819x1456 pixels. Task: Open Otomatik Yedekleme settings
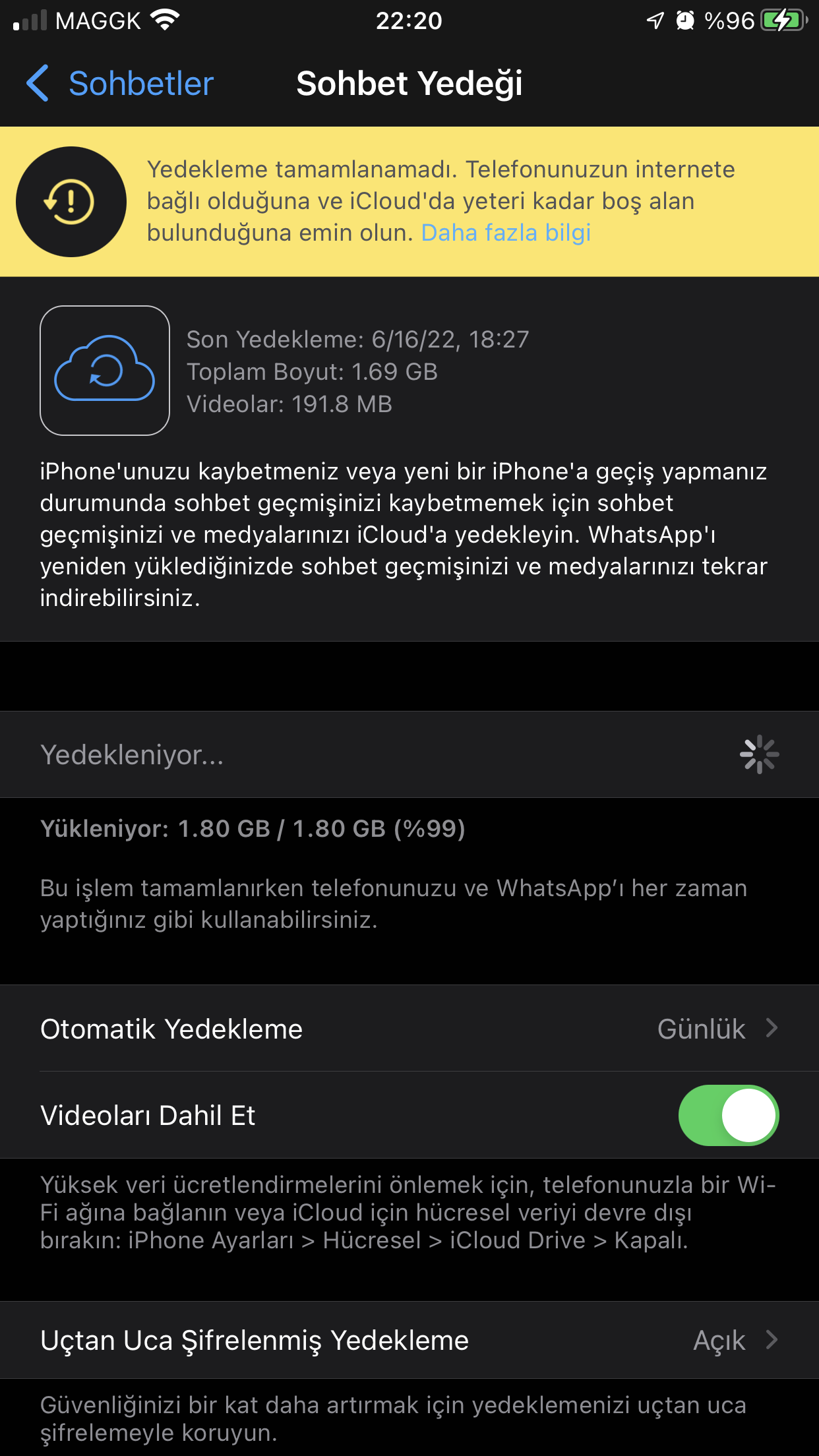409,1029
